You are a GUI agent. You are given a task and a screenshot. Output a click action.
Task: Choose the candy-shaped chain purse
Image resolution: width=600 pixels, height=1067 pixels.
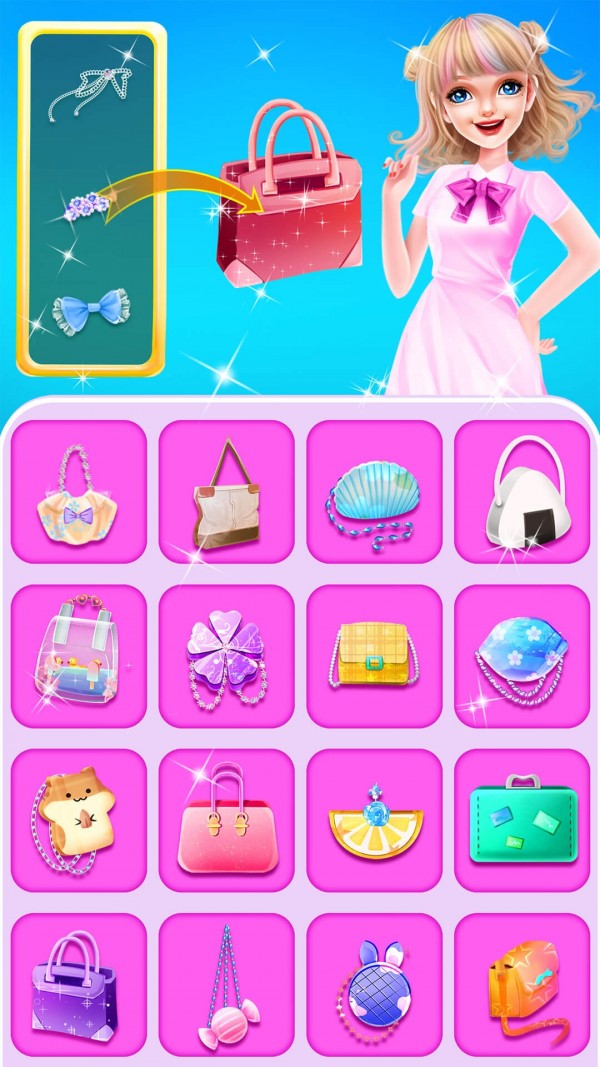(226, 984)
